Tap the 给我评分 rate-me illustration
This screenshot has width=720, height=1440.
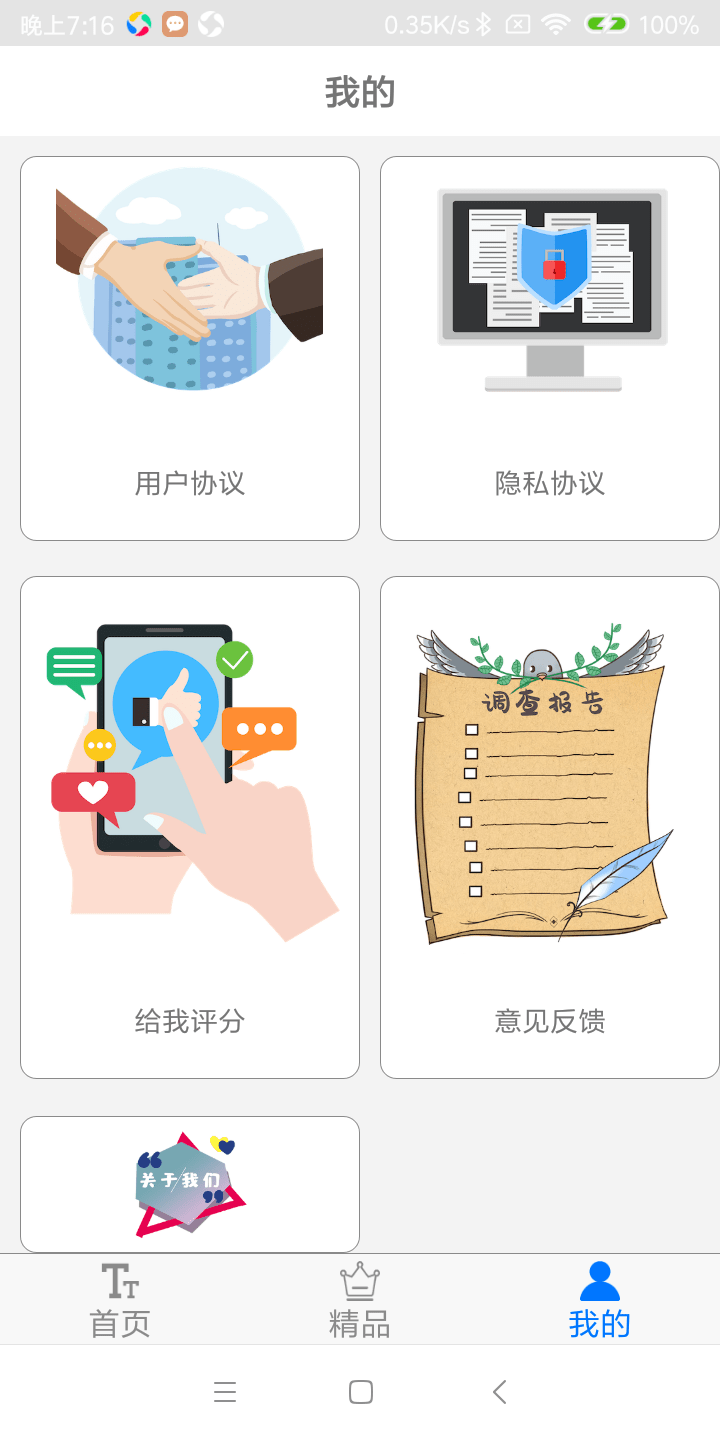pyautogui.click(x=189, y=770)
